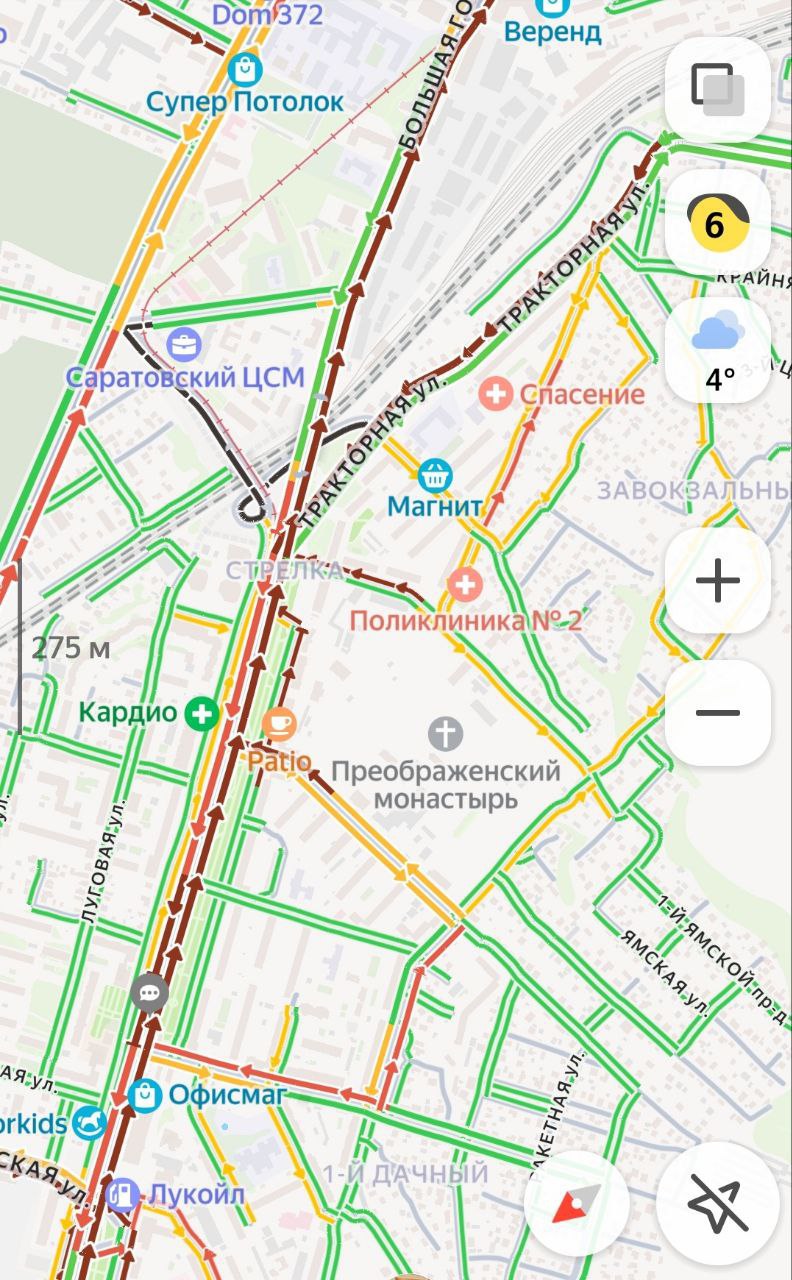Select the Преображенский монастырь marker
This screenshot has height=1280, width=792.
446,733
